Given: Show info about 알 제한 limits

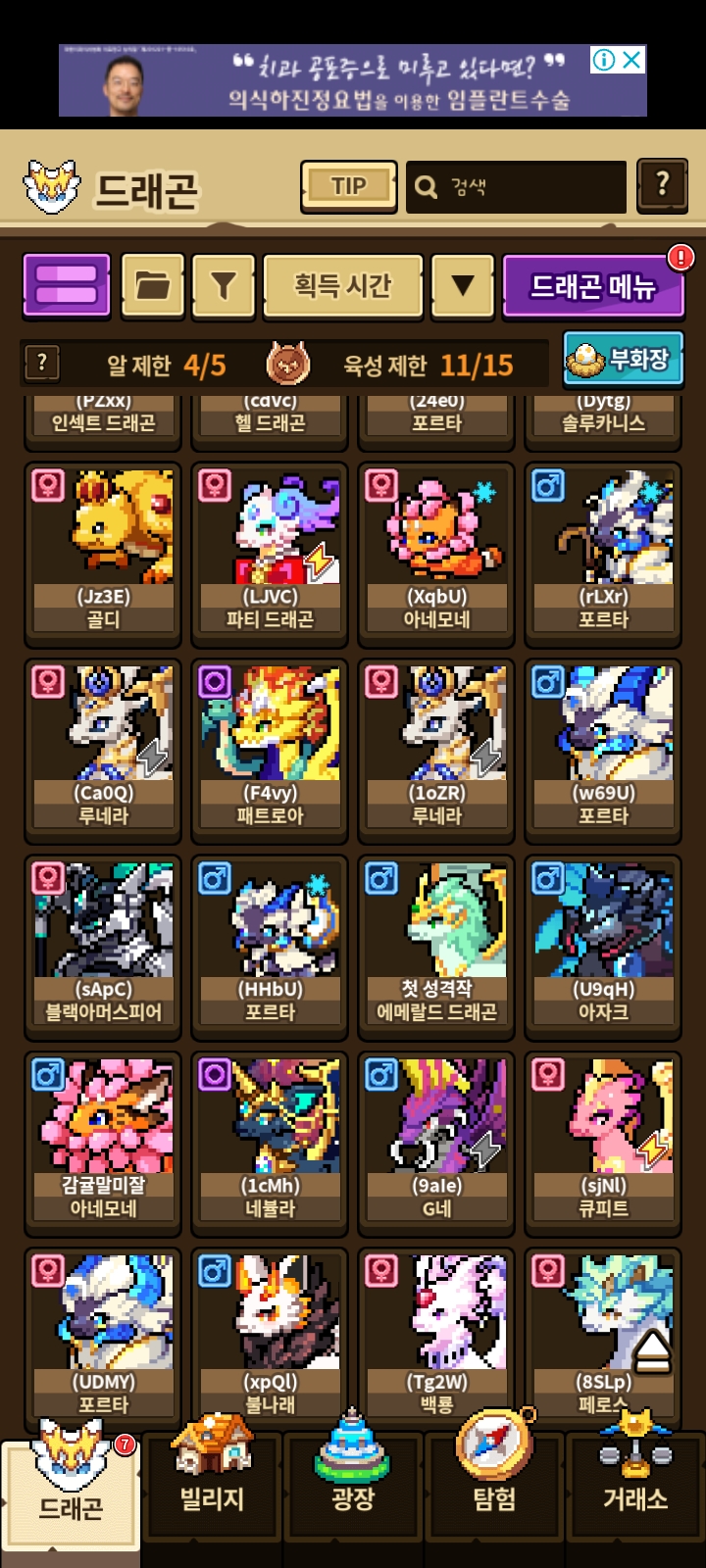Looking at the screenshot, I should pos(41,364).
